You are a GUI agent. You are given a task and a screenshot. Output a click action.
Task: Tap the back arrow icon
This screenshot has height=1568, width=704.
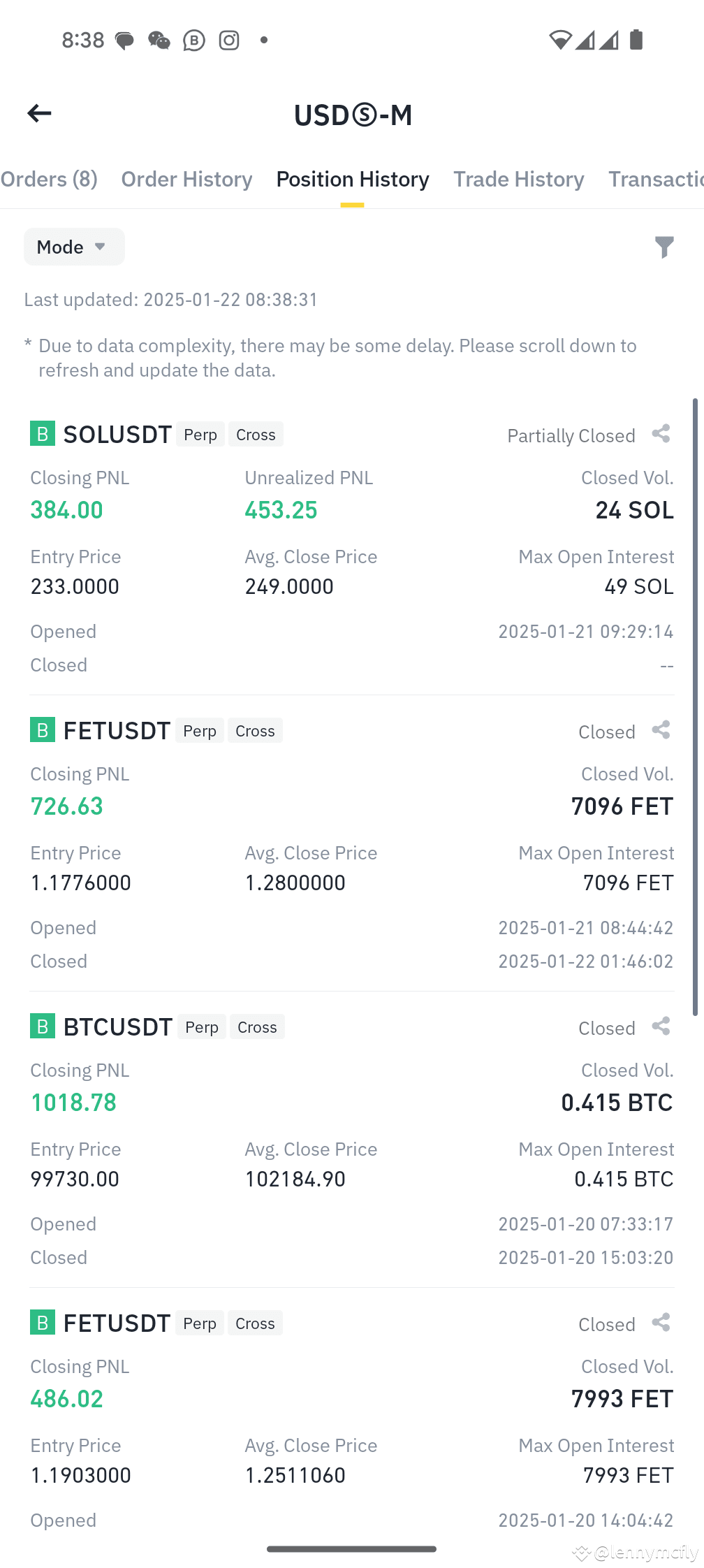(40, 113)
